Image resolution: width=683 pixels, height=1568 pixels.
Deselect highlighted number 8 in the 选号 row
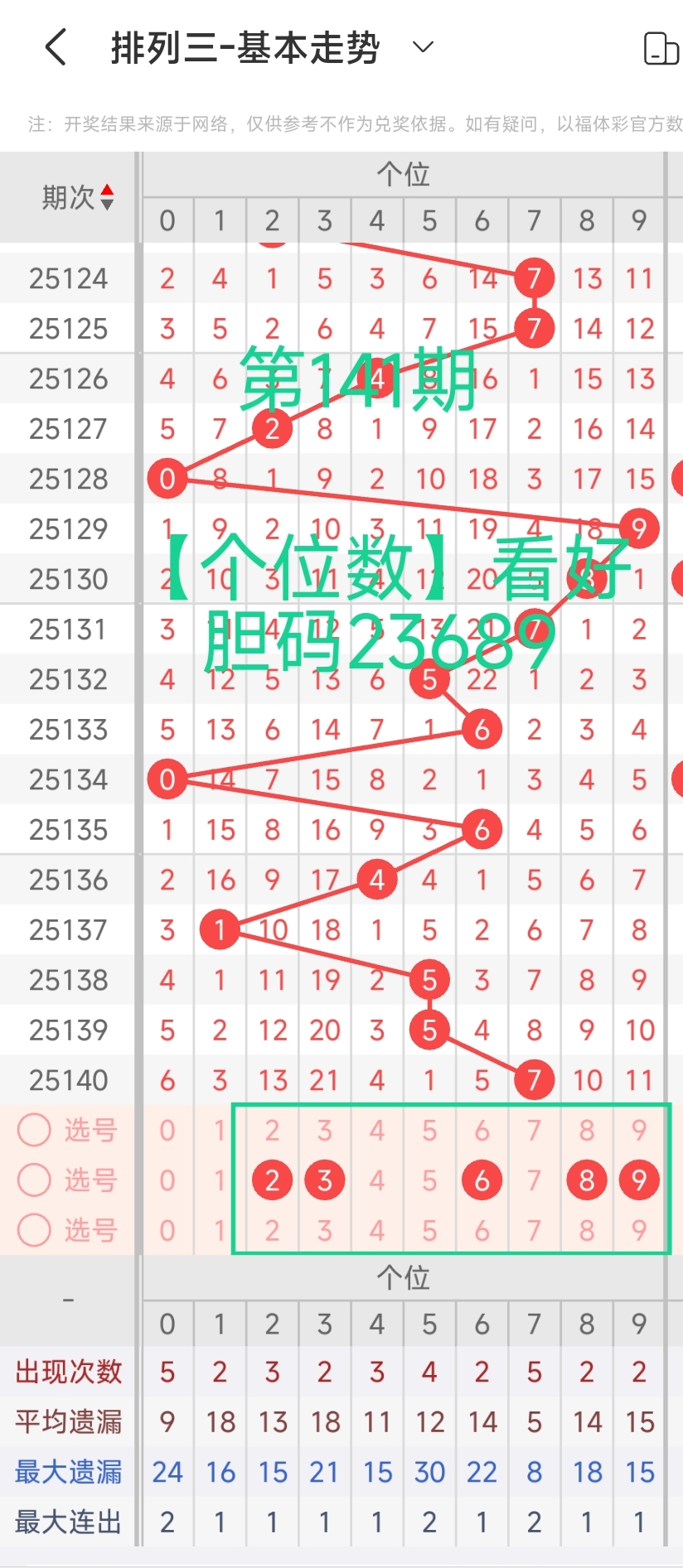[587, 1180]
